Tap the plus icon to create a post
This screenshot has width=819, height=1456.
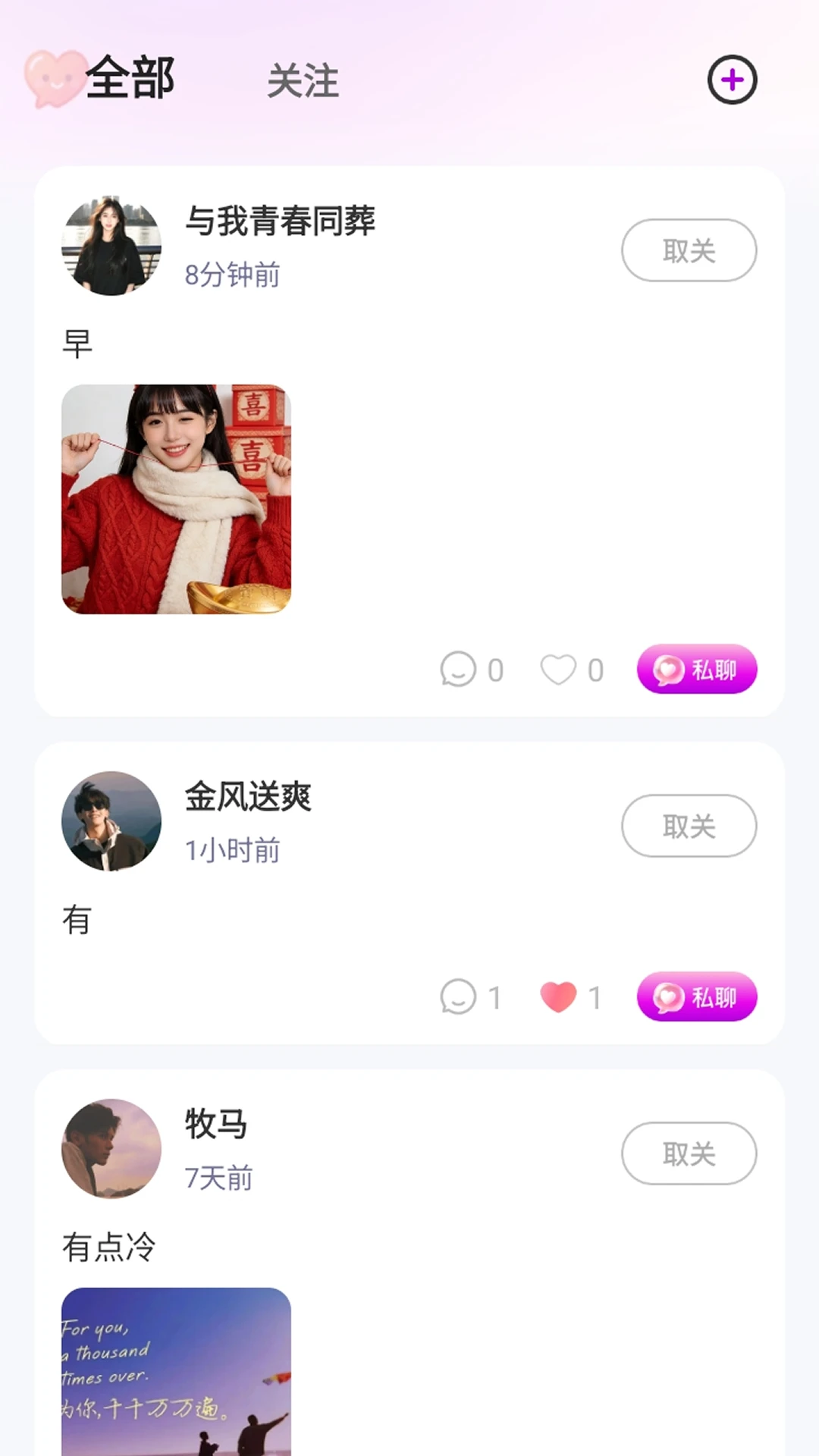[x=731, y=80]
